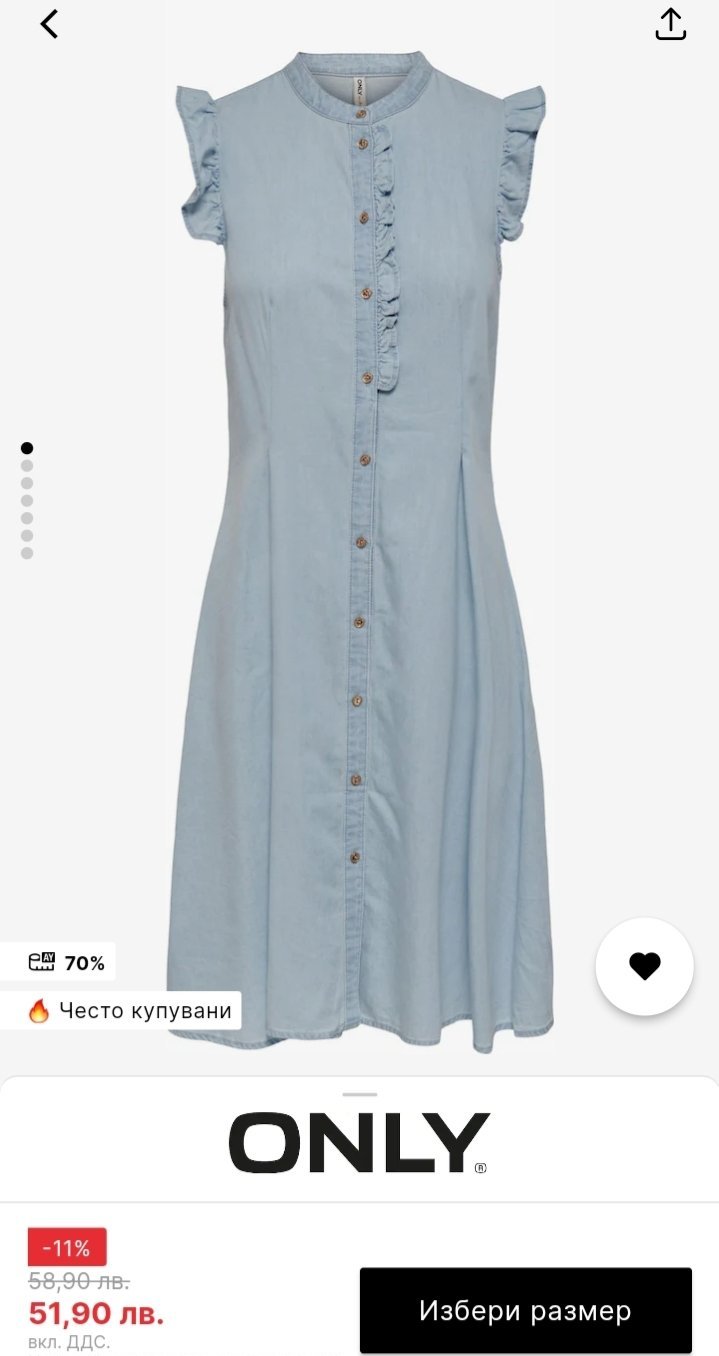Go back to the previous screen
The width and height of the screenshot is (719, 1356).
point(49,24)
